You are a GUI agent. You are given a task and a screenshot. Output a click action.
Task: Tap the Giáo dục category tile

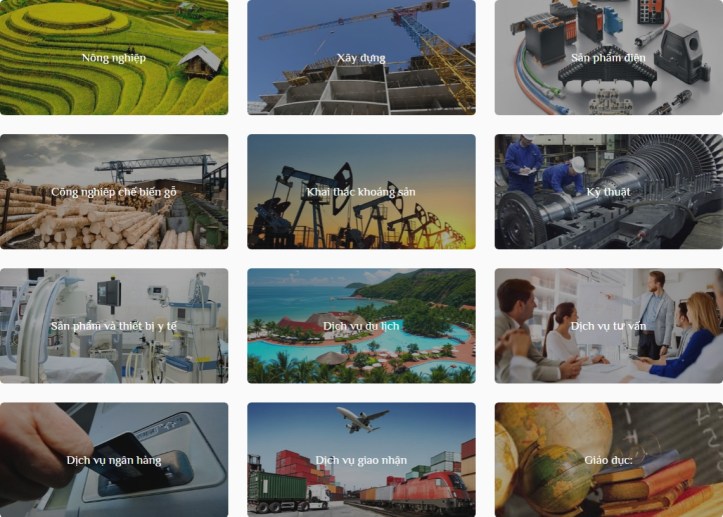pos(608,459)
